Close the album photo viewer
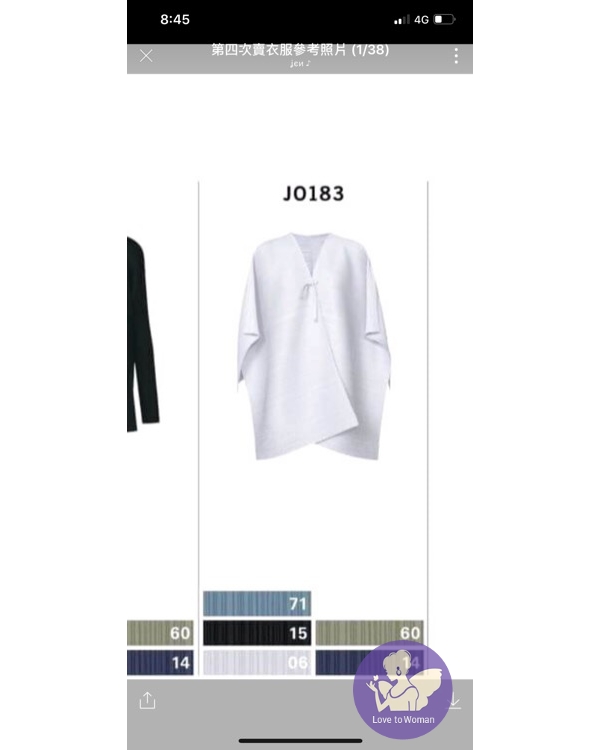 [x=146, y=56]
